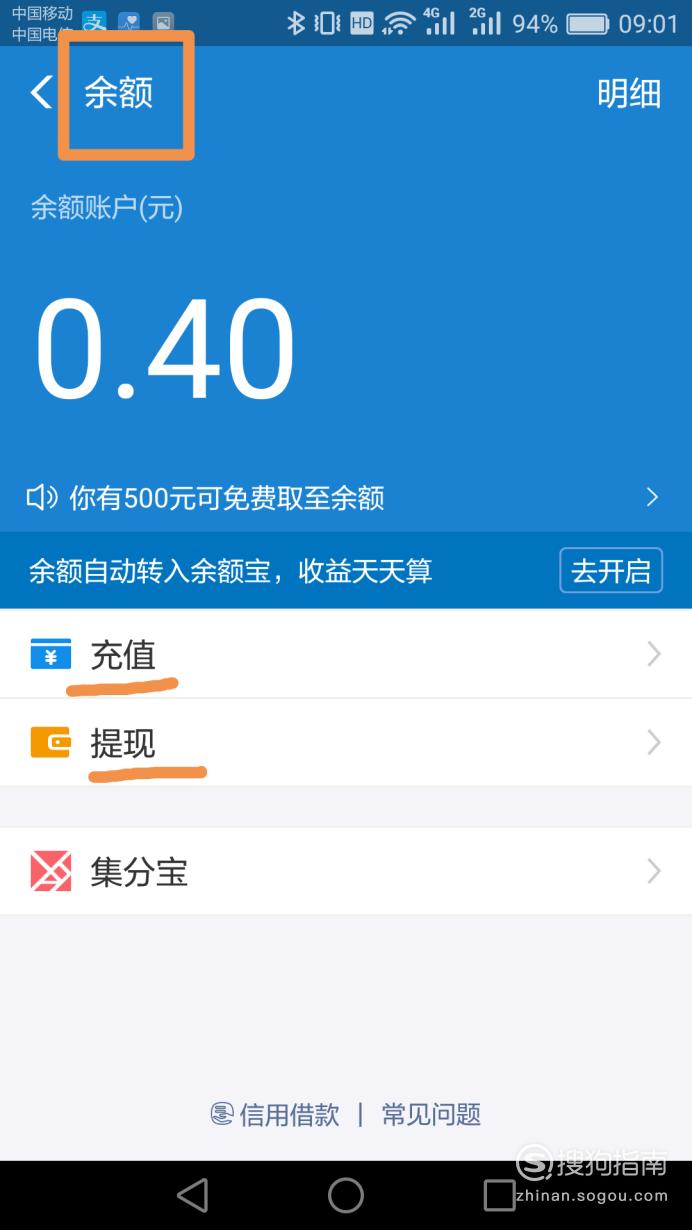The image size is (692, 1230).
Task: View 常见问题 help link
Action: 431,1114
